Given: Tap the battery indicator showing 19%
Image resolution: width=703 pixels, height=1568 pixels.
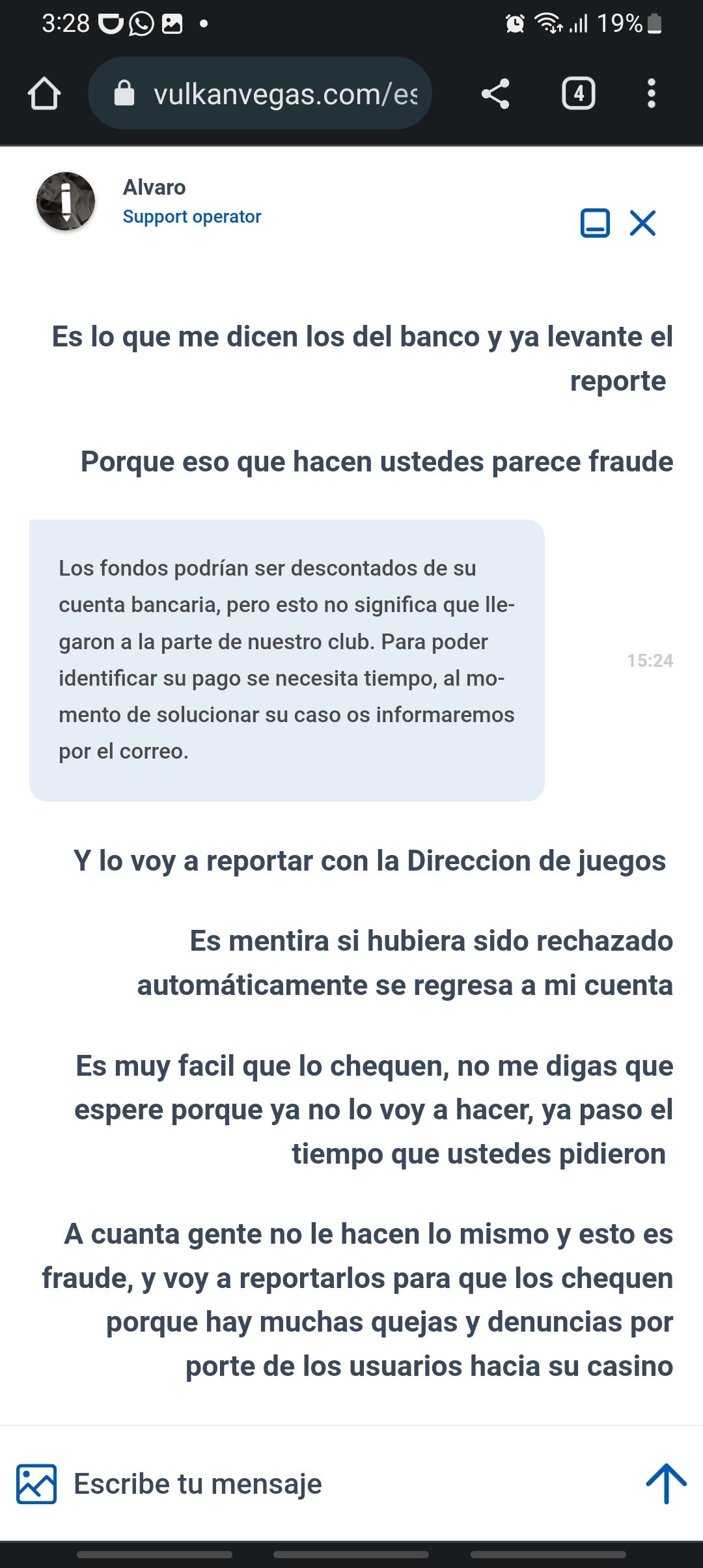Looking at the screenshot, I should (625, 23).
